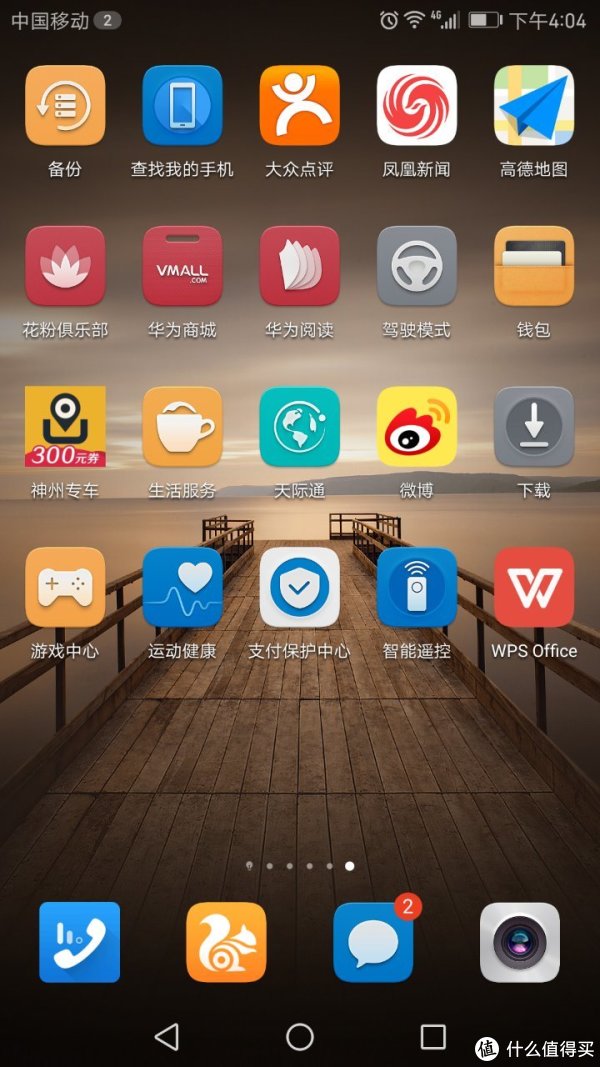Image resolution: width=600 pixels, height=1067 pixels.
Task: Open 驾驶模式 driving mode
Action: click(x=416, y=266)
